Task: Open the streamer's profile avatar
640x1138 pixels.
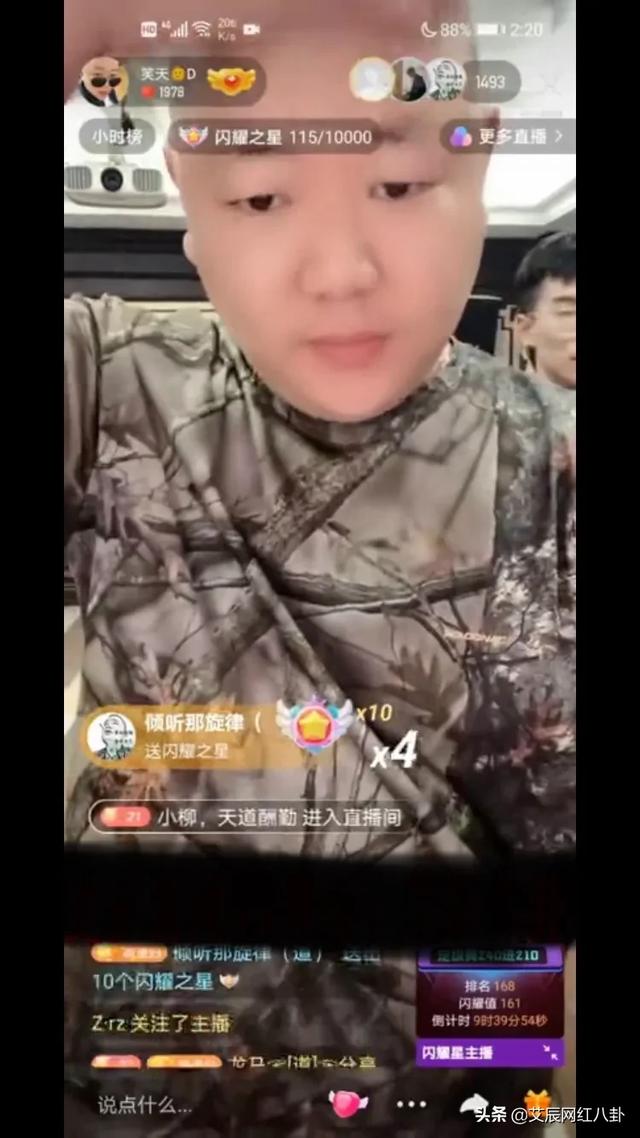Action: click(102, 81)
